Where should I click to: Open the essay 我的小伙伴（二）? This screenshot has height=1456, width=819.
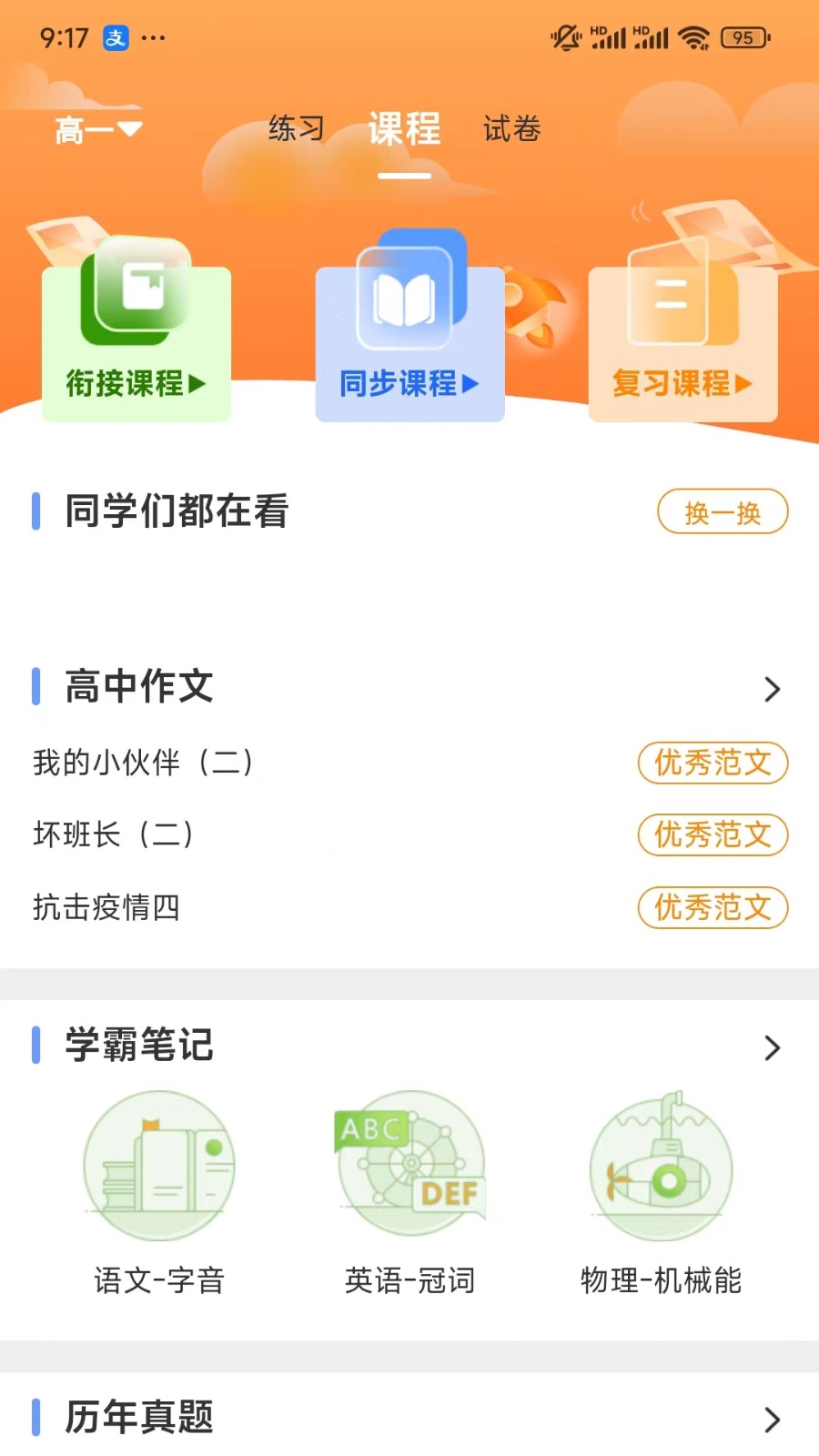(x=144, y=763)
